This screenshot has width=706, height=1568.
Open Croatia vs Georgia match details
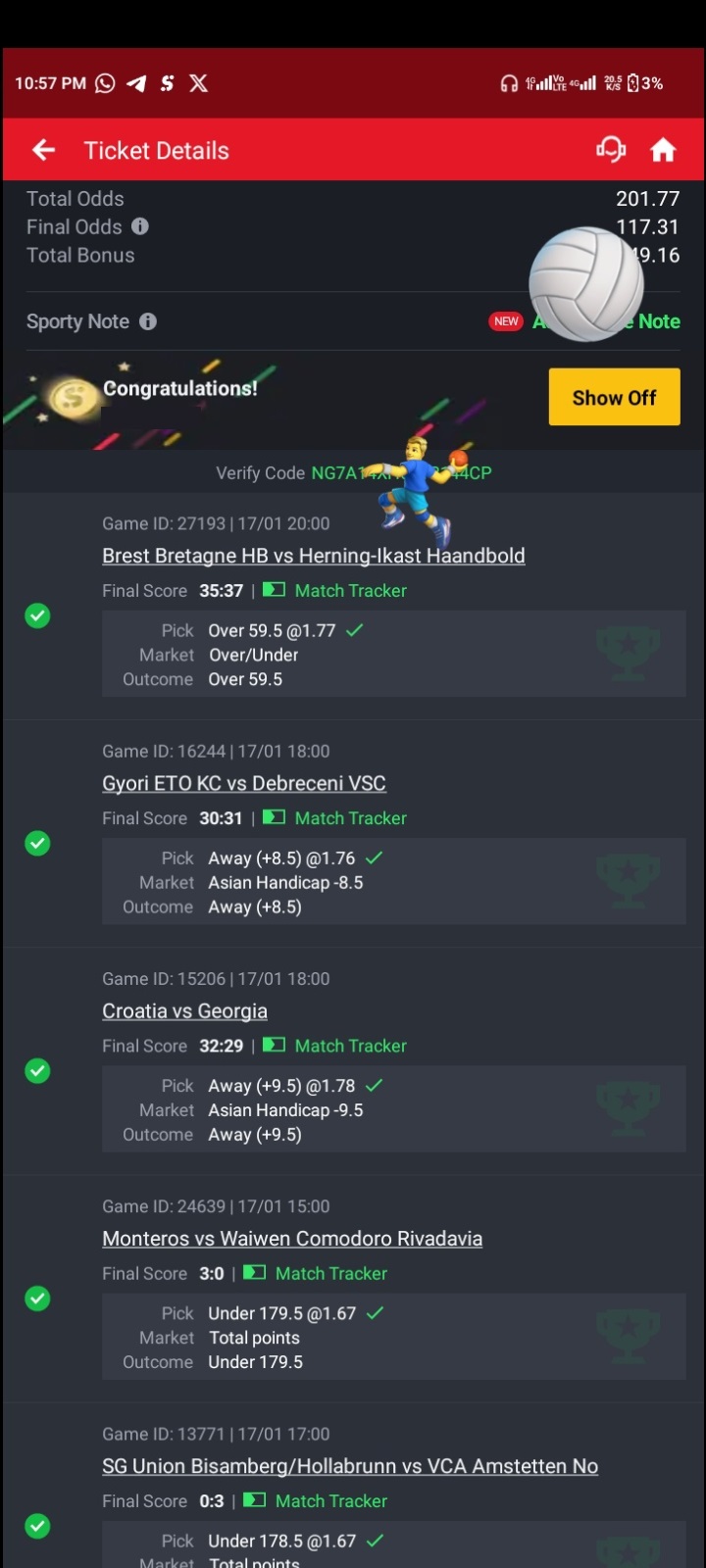pos(184,1010)
